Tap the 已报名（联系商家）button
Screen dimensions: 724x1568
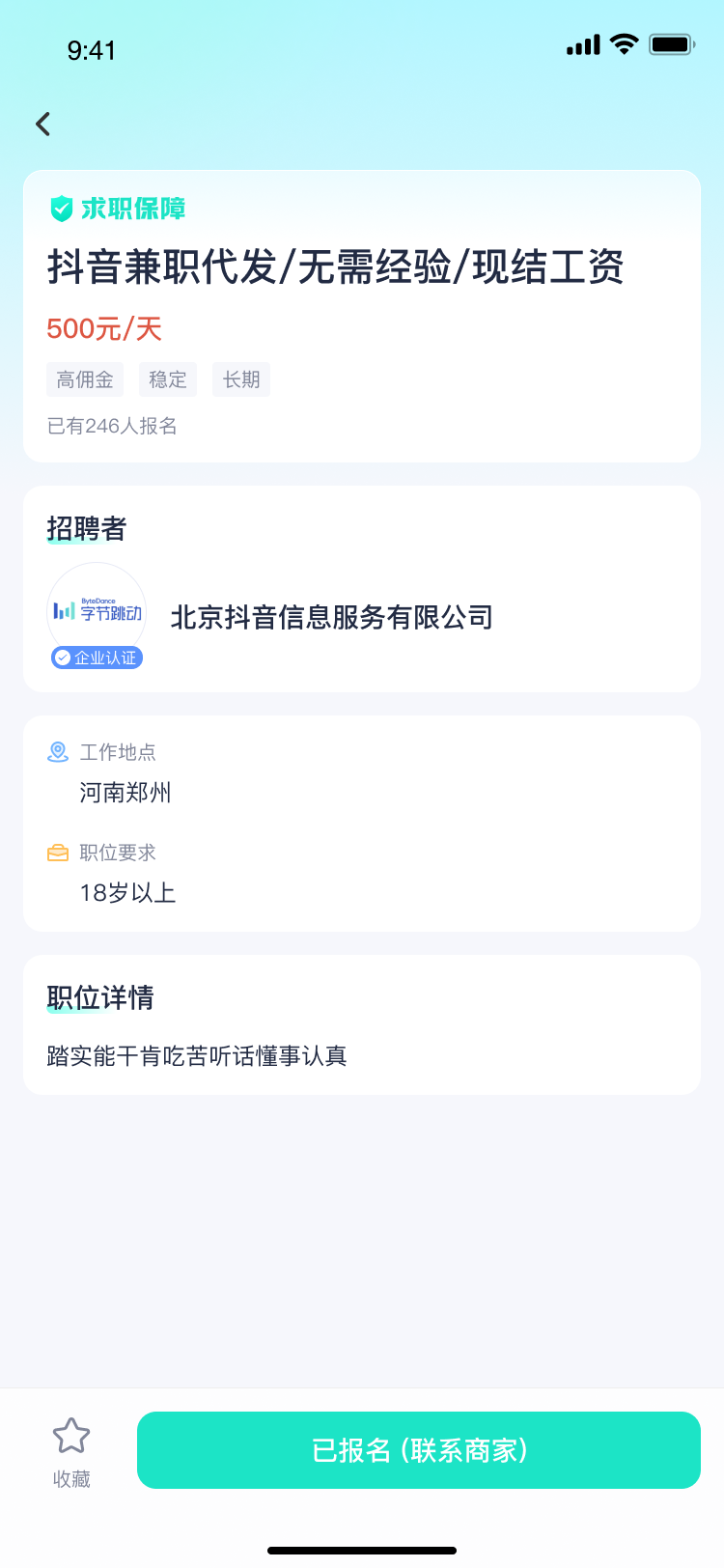[x=419, y=1449]
